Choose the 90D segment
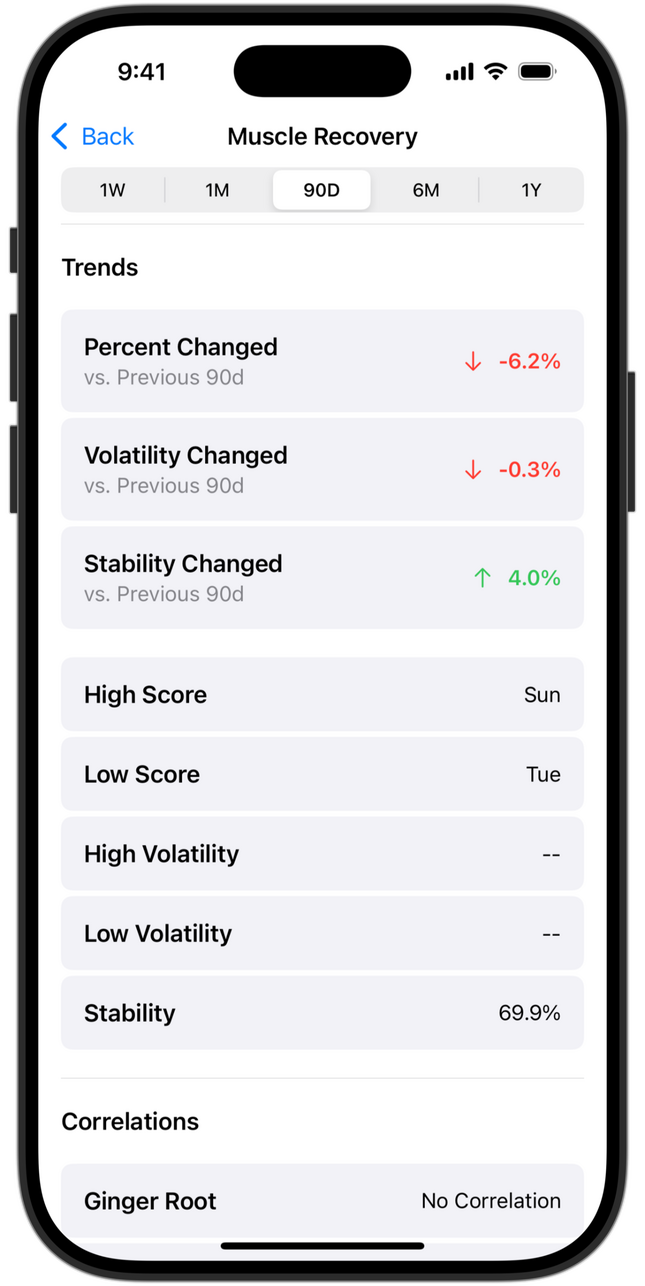Screen dimensions: 645x1286 coord(321,190)
